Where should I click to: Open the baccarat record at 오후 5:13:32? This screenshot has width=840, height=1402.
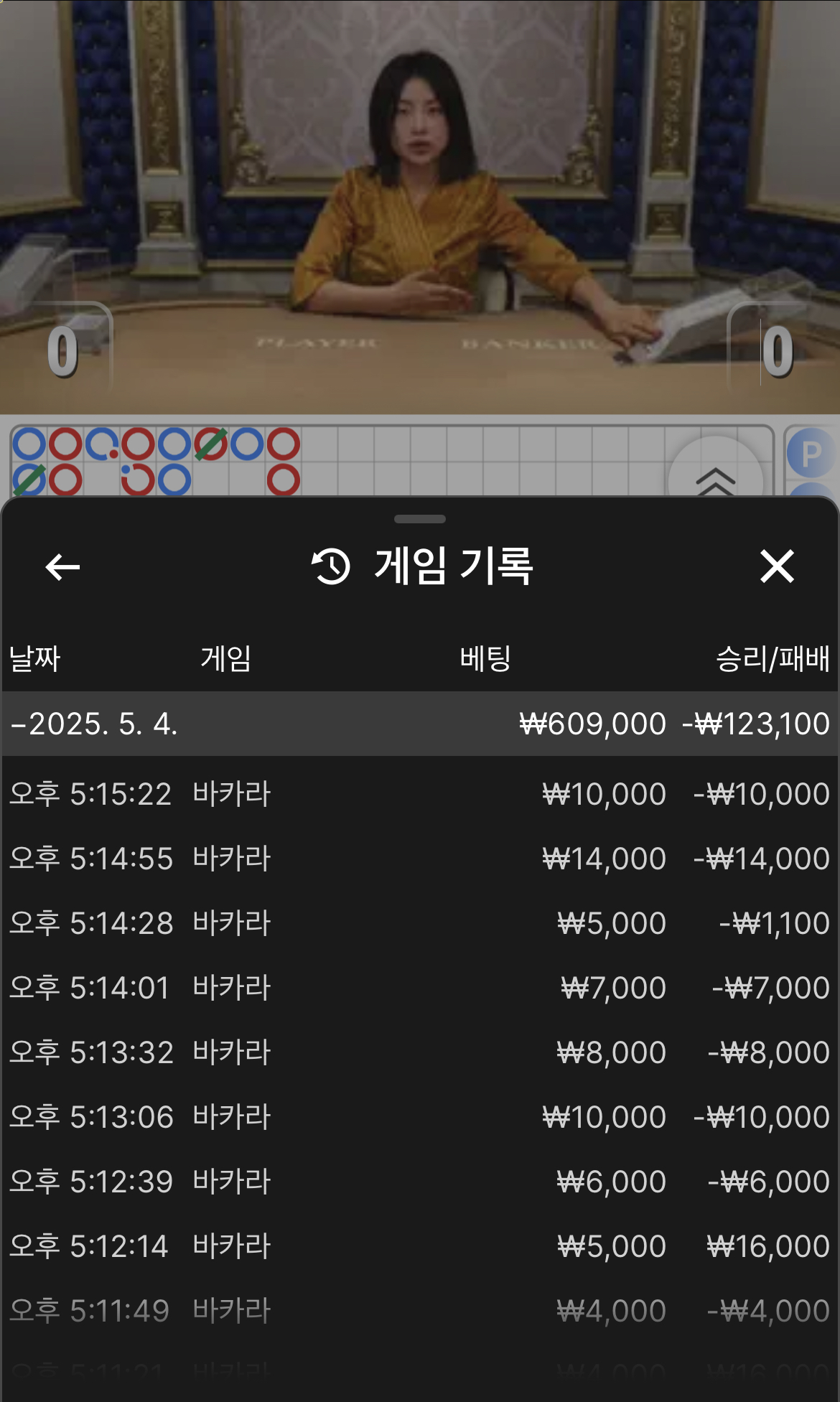click(x=419, y=1052)
